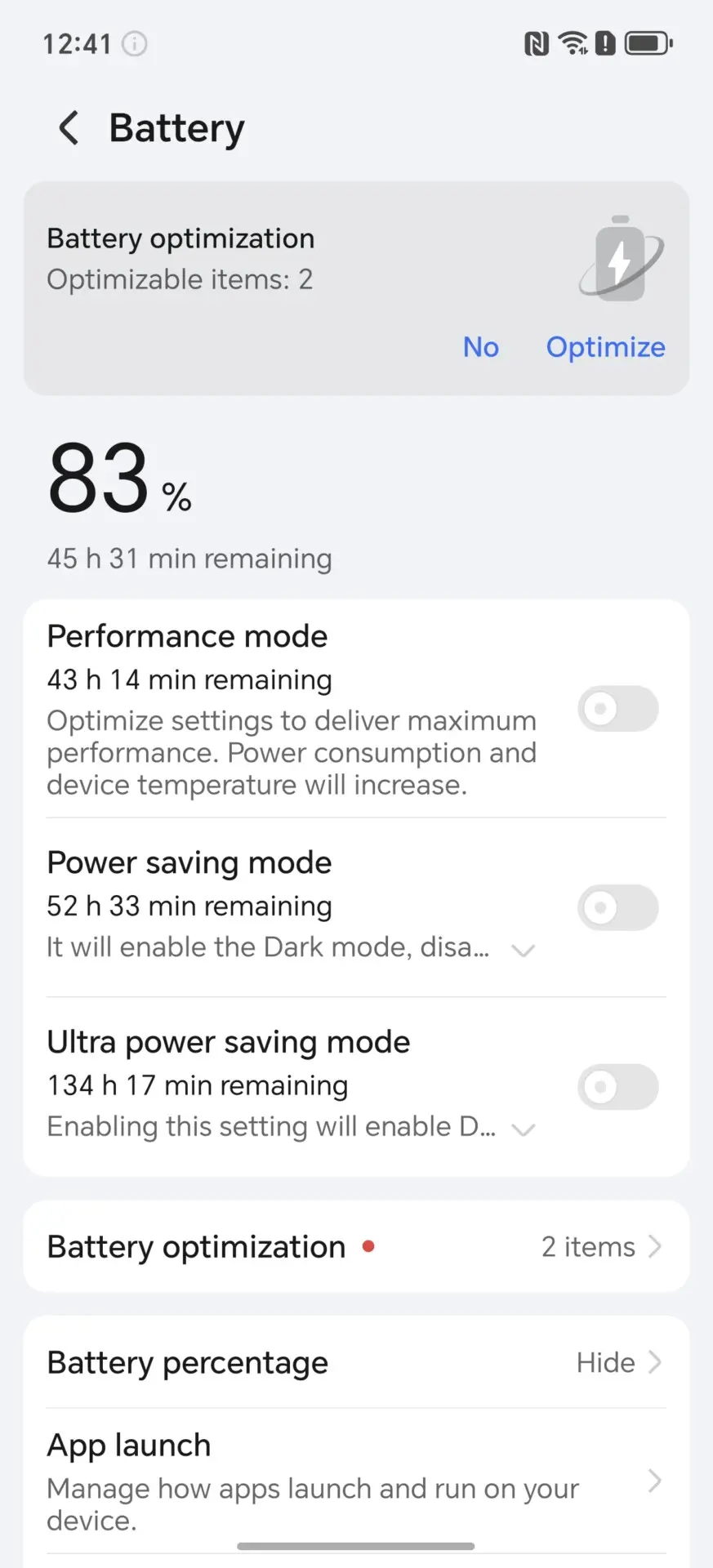The image size is (713, 1568).
Task: Tap the red notification dot beside Battery optimization
Action: 369,1245
